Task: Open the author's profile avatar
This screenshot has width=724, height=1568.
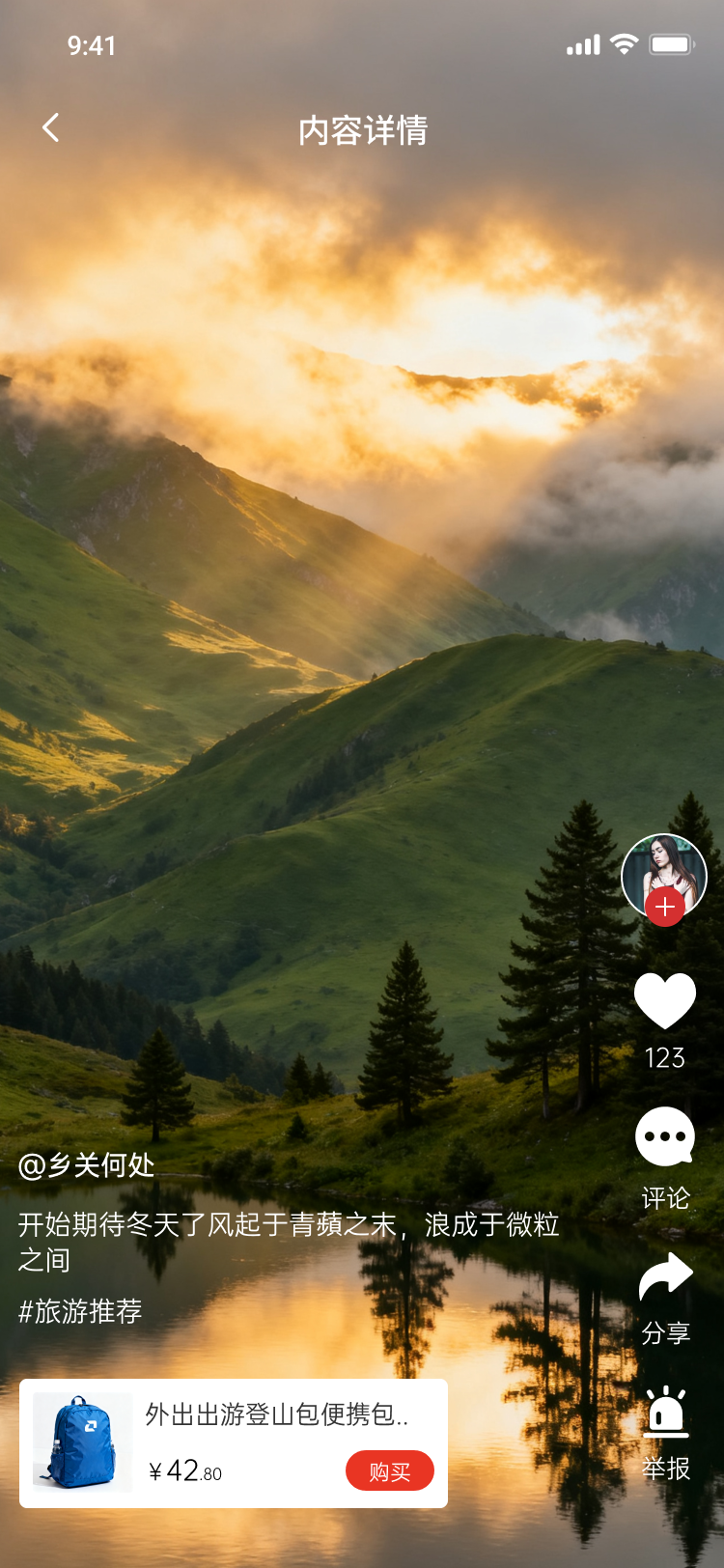Action: pos(664,875)
